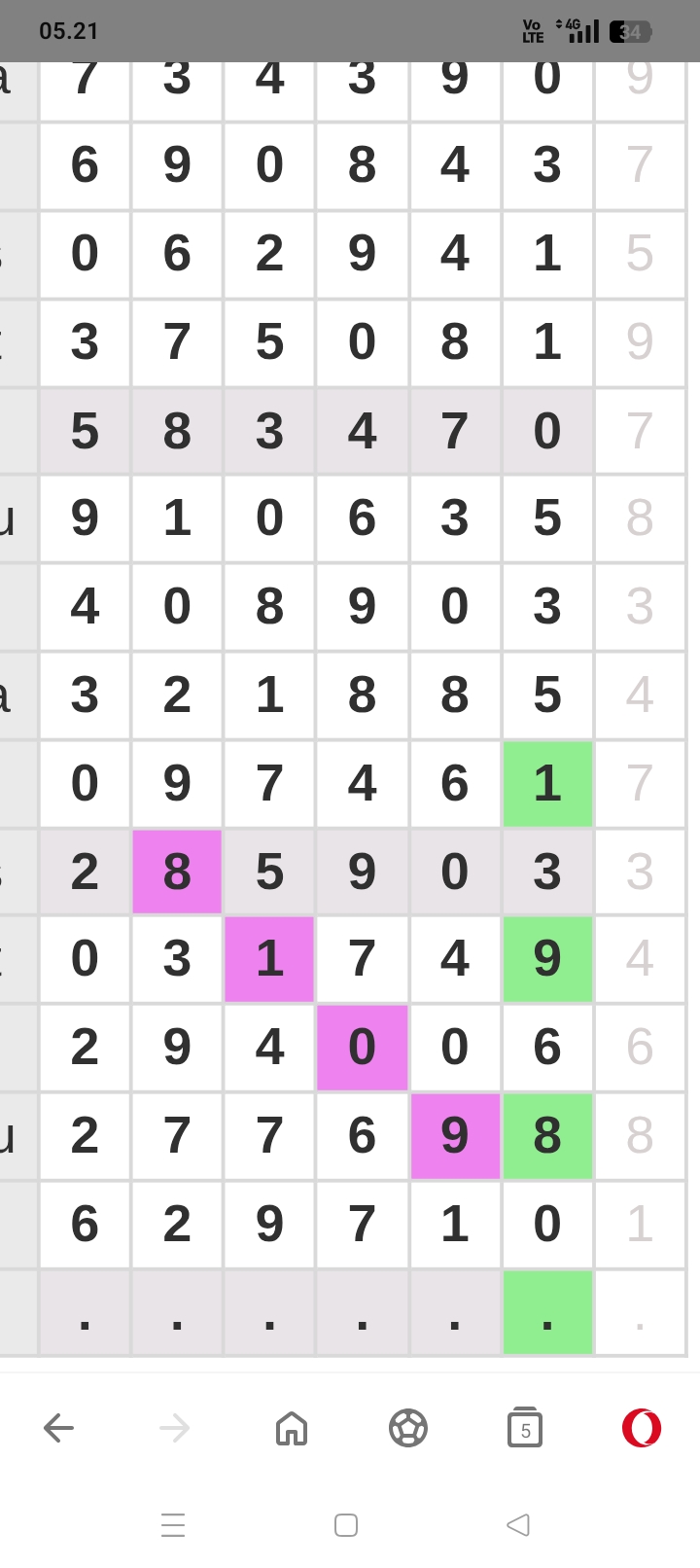This screenshot has height=1568, width=700.
Task: Open the football sports section icon
Action: (x=408, y=1428)
